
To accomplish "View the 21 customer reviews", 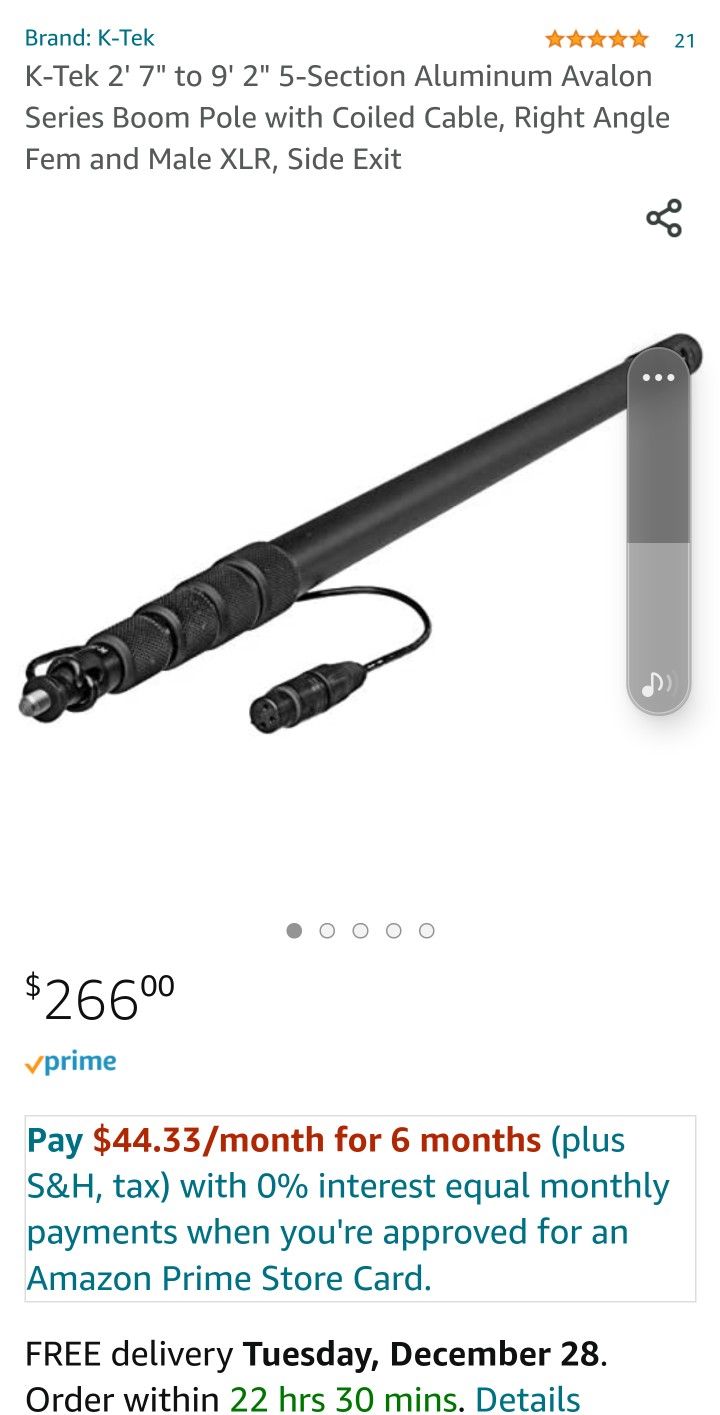I will click(685, 40).
